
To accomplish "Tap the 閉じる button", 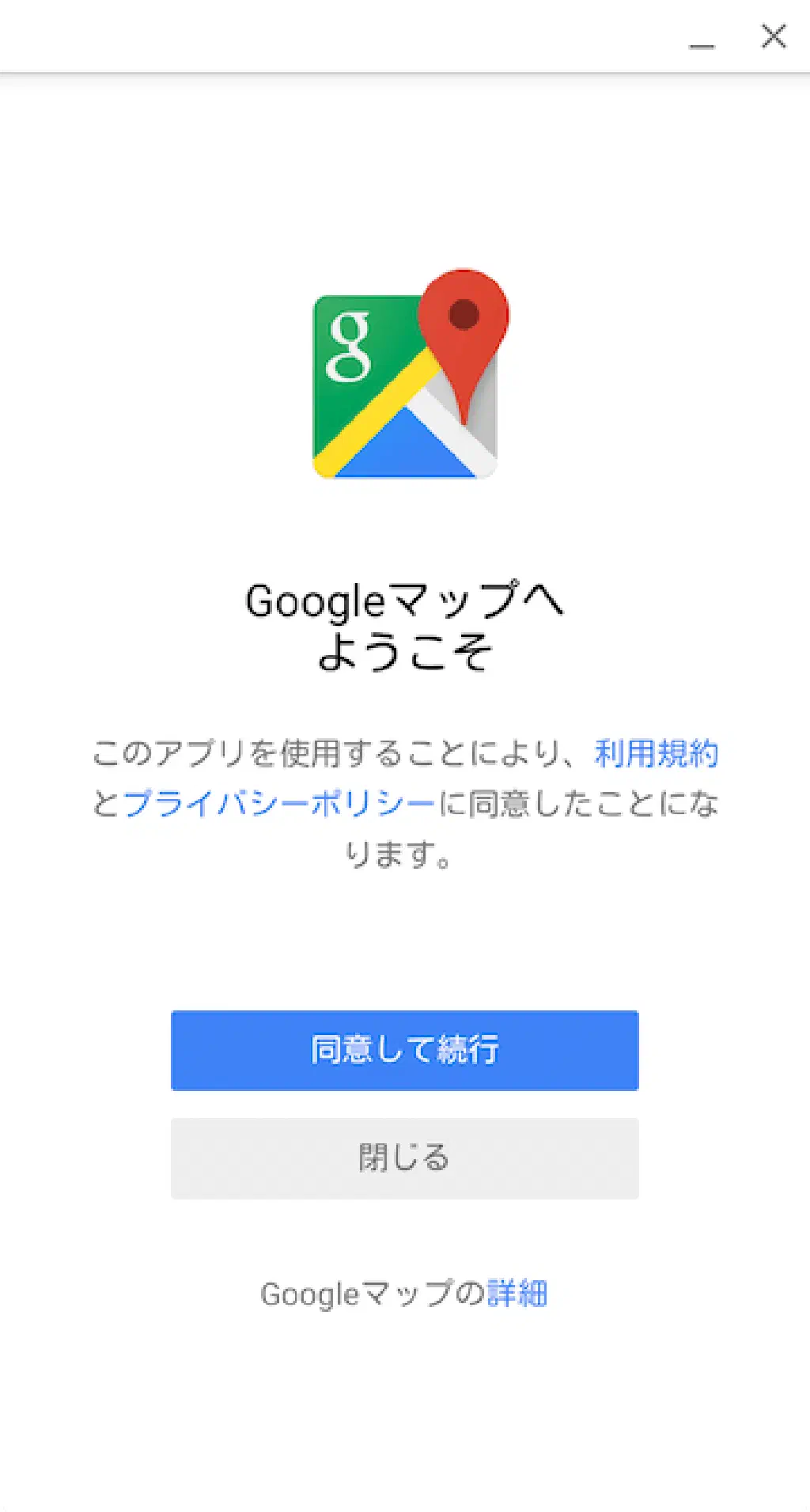I will tap(404, 1158).
